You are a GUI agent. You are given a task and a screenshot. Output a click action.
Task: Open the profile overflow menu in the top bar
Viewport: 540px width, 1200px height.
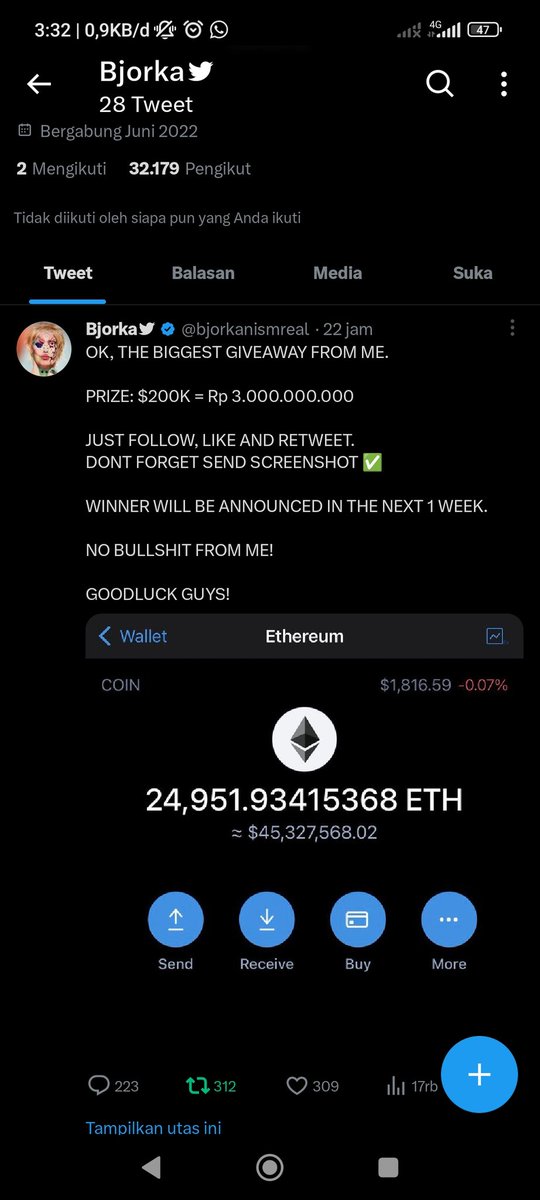504,84
